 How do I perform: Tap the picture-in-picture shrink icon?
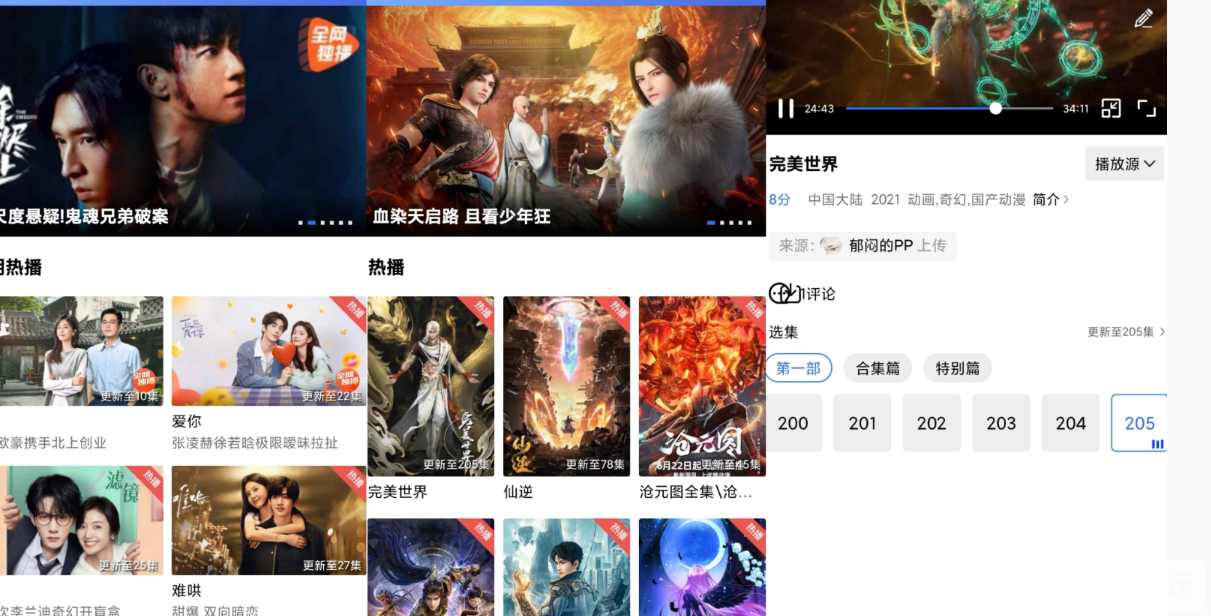[x=1111, y=108]
